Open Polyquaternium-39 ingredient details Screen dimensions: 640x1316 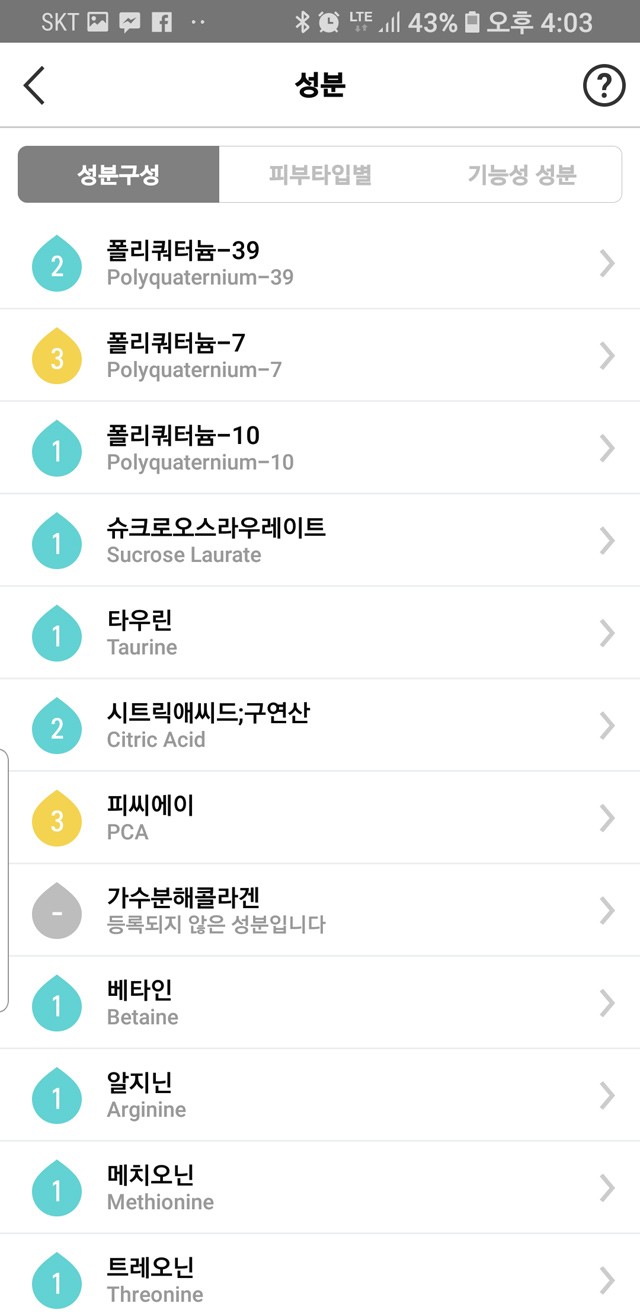click(320, 263)
